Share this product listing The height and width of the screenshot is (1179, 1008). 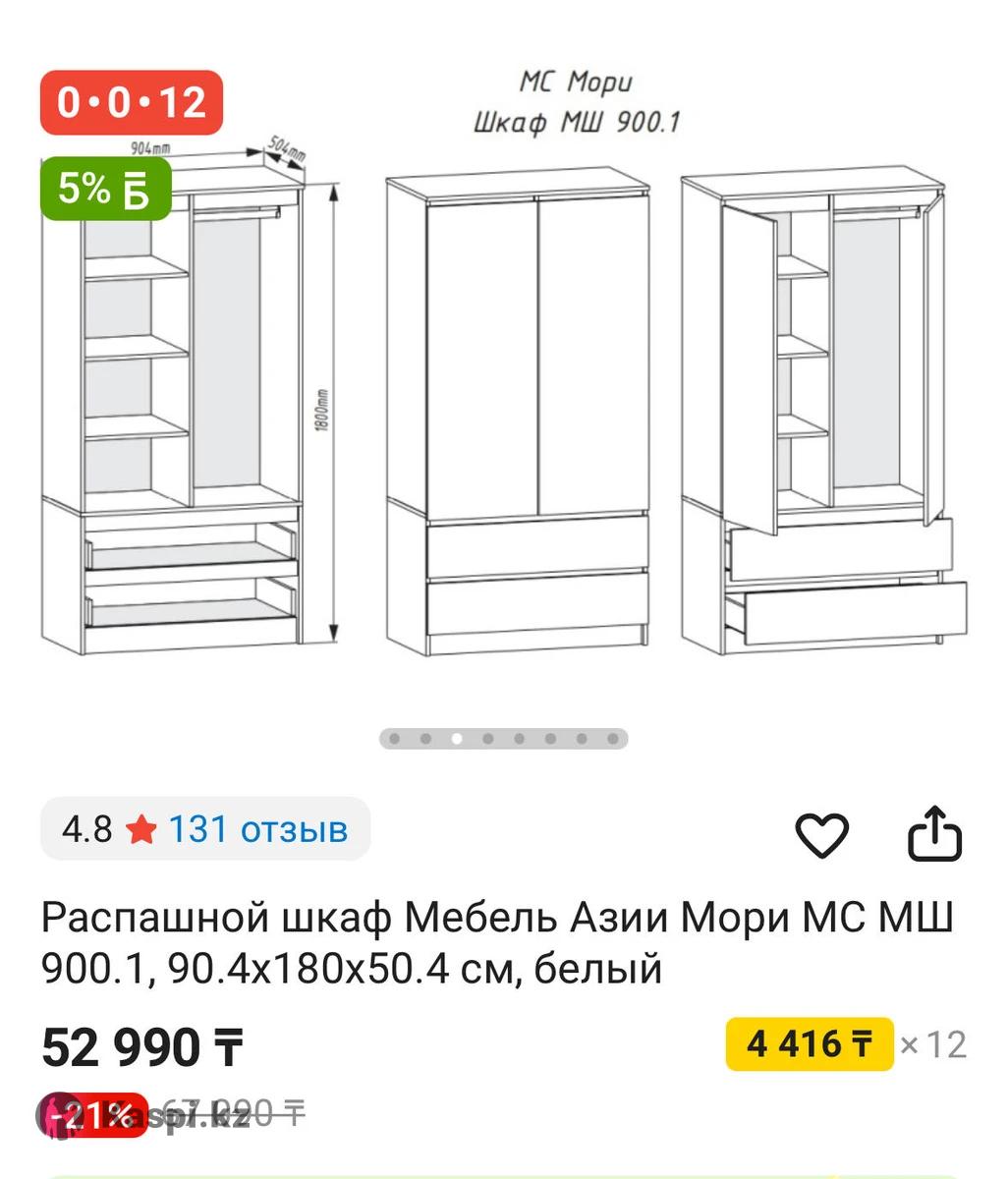coord(933,834)
